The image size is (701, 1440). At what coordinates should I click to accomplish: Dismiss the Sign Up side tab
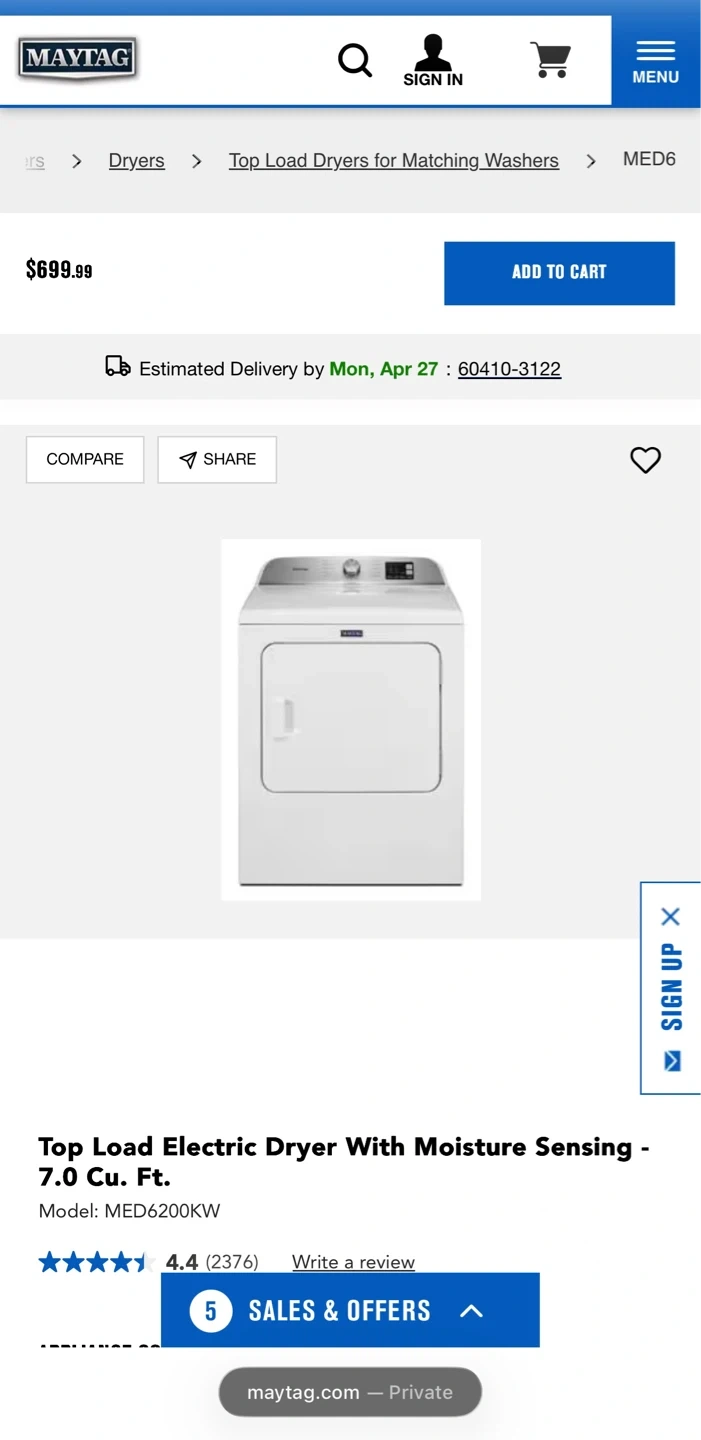670,916
